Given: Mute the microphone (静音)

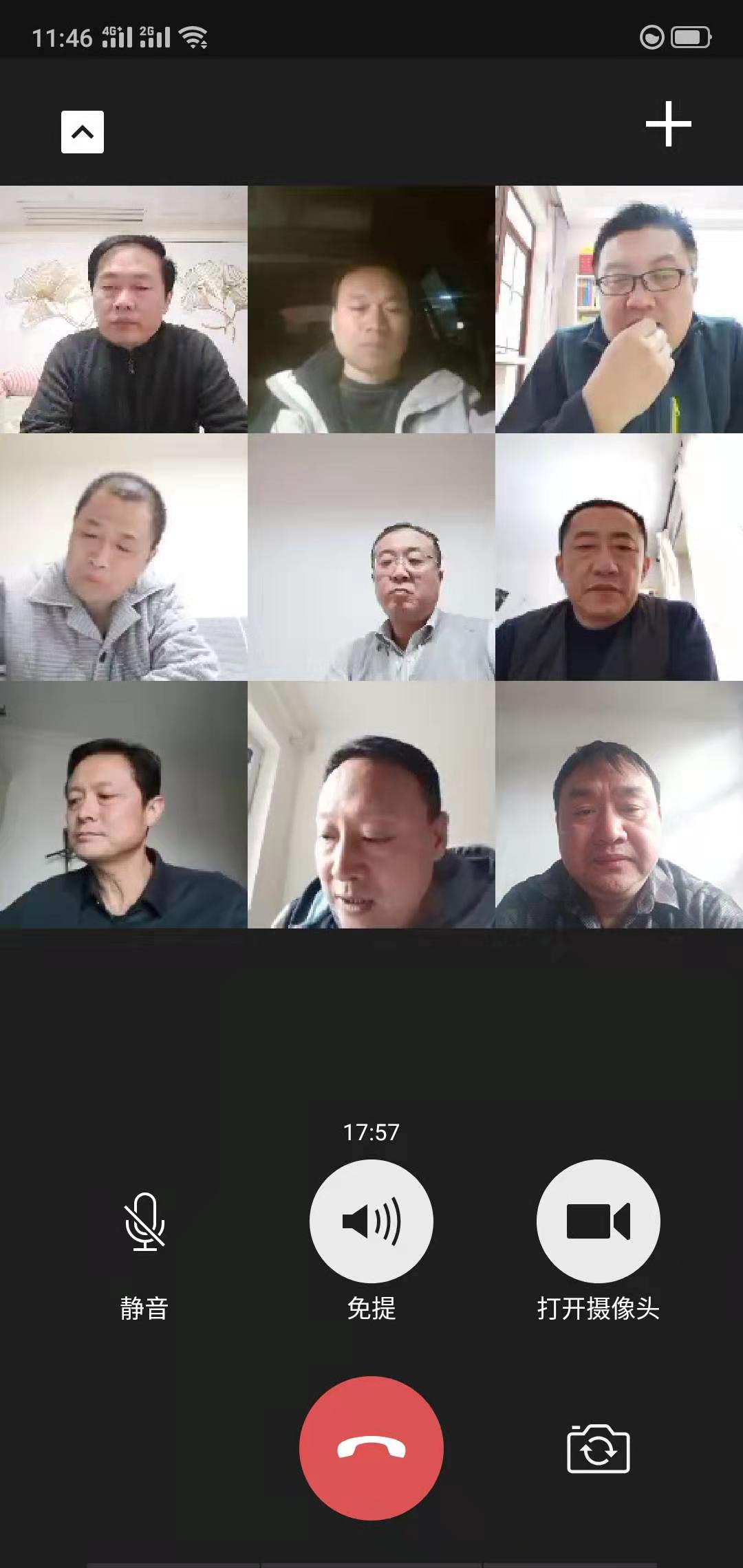Looking at the screenshot, I should pos(144,1222).
